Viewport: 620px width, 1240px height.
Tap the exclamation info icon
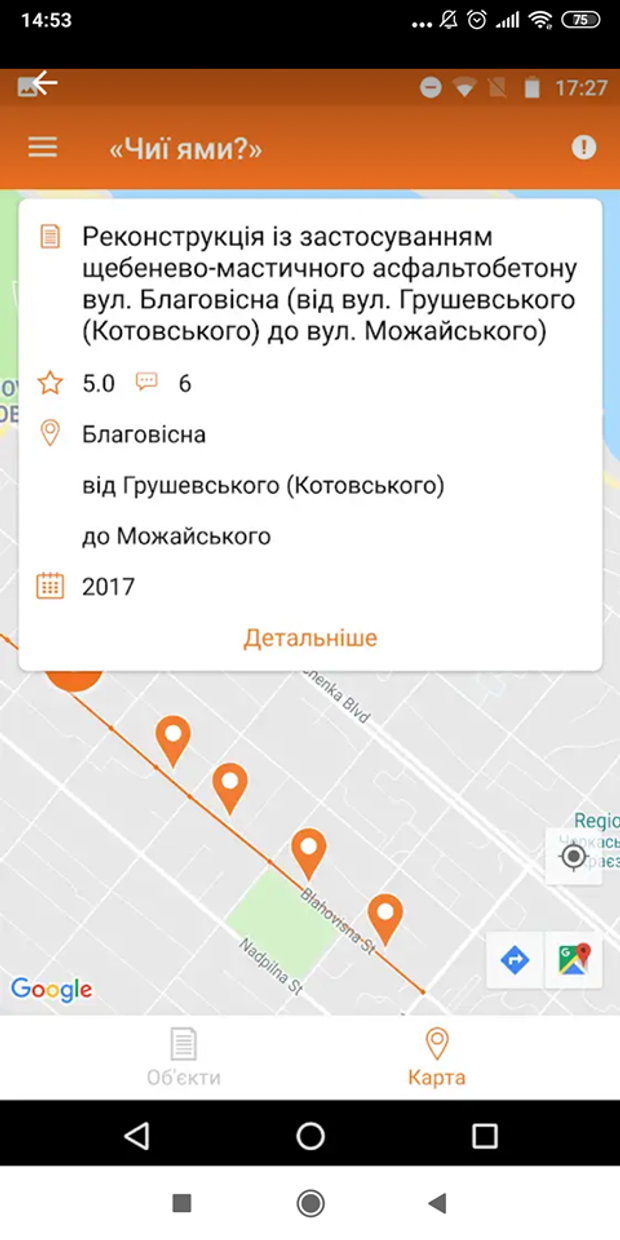[584, 148]
